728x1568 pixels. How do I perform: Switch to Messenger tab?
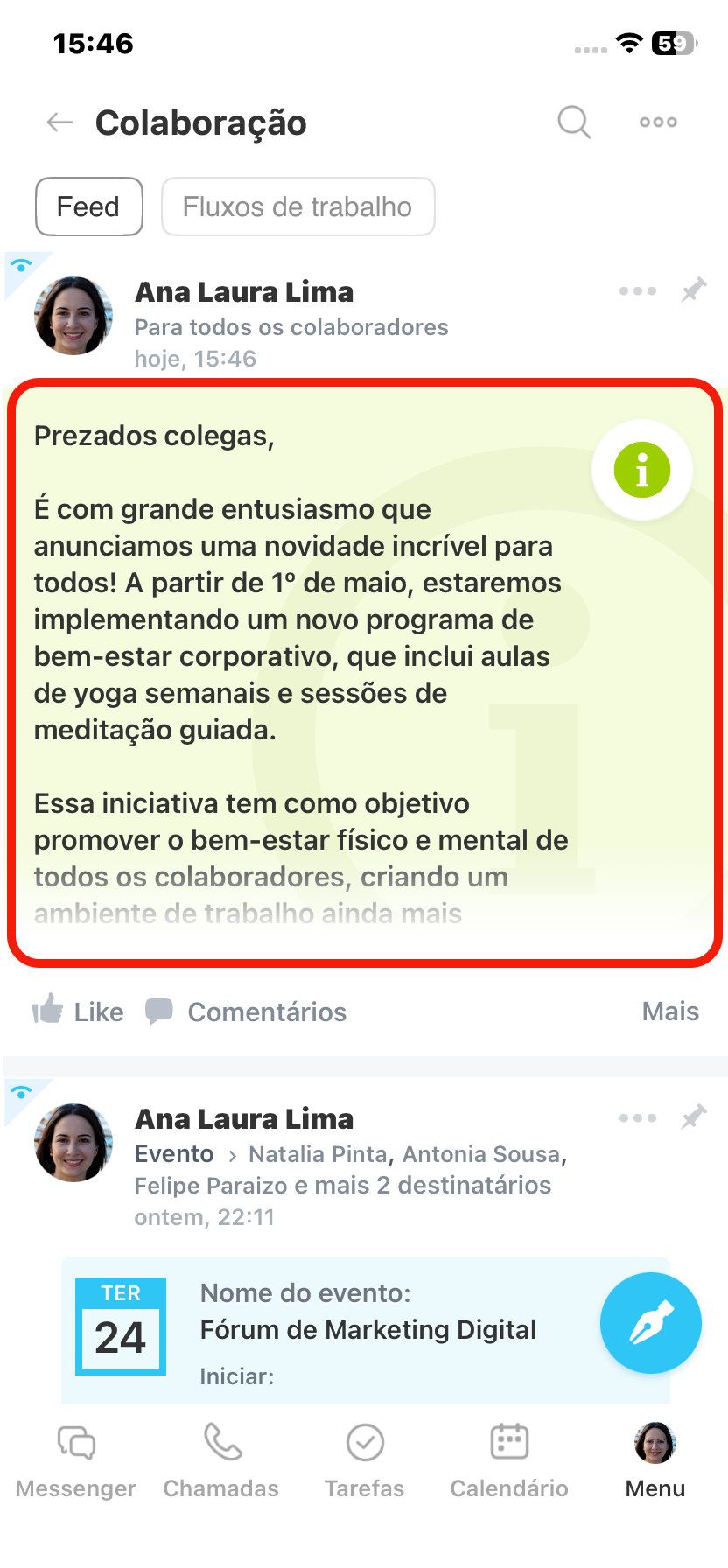(x=76, y=1459)
